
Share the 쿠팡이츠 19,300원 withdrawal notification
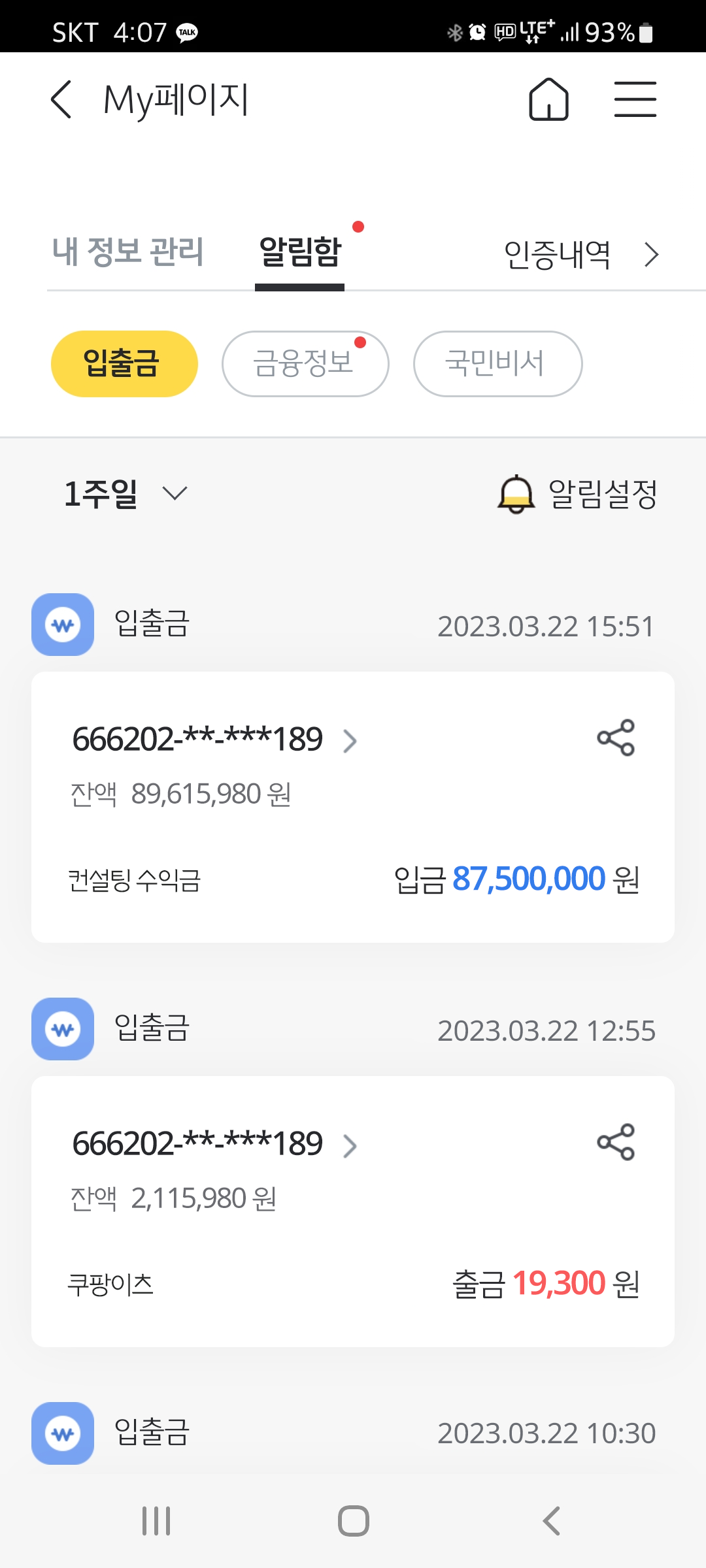pos(616,1142)
